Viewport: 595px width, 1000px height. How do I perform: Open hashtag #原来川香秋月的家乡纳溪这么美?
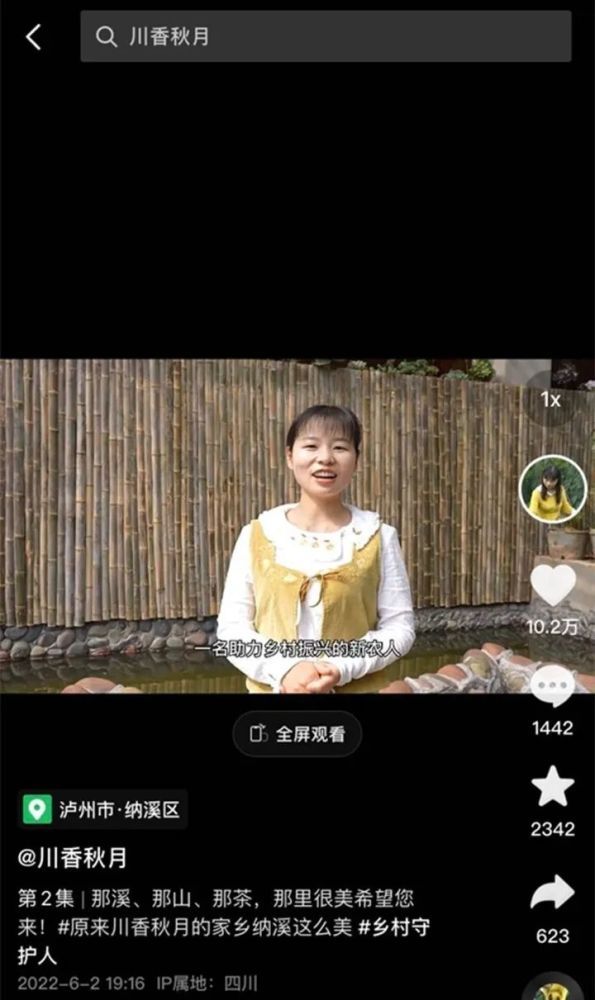(x=204, y=927)
